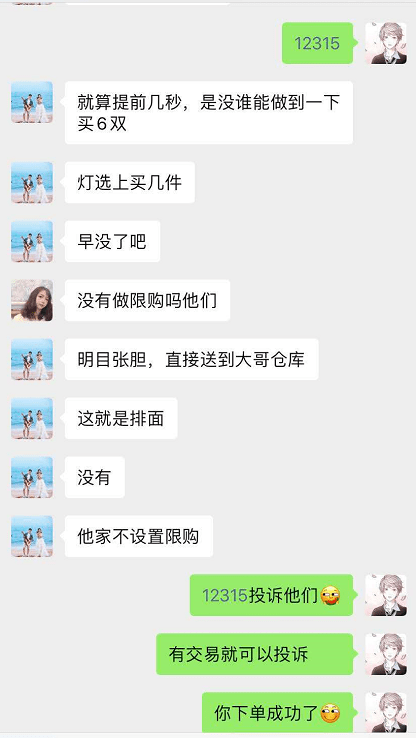The height and width of the screenshot is (738, 416).
Task: Tap the avatar beside 灯选上买几件
Action: 32,183
